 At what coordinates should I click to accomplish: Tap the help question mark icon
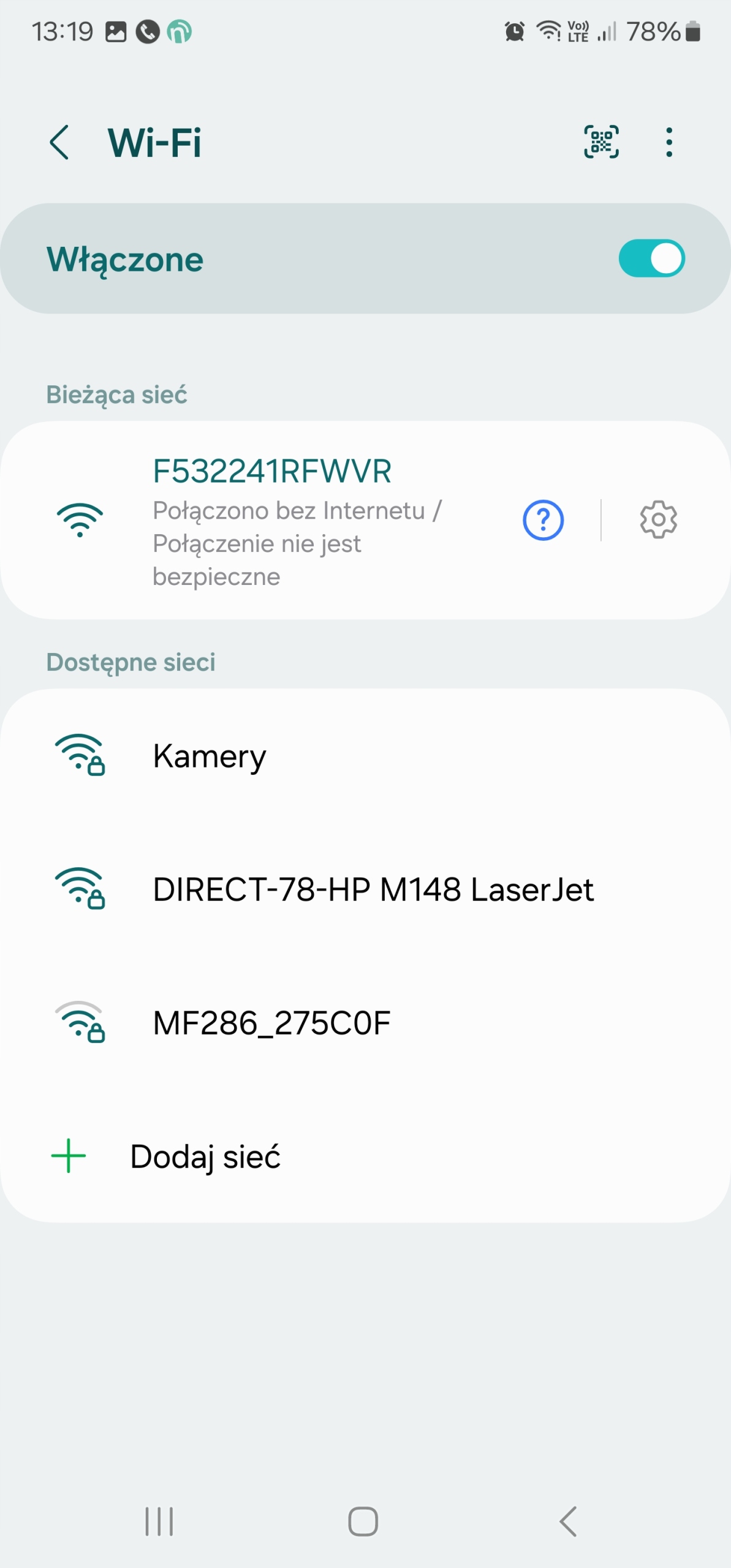(x=543, y=520)
